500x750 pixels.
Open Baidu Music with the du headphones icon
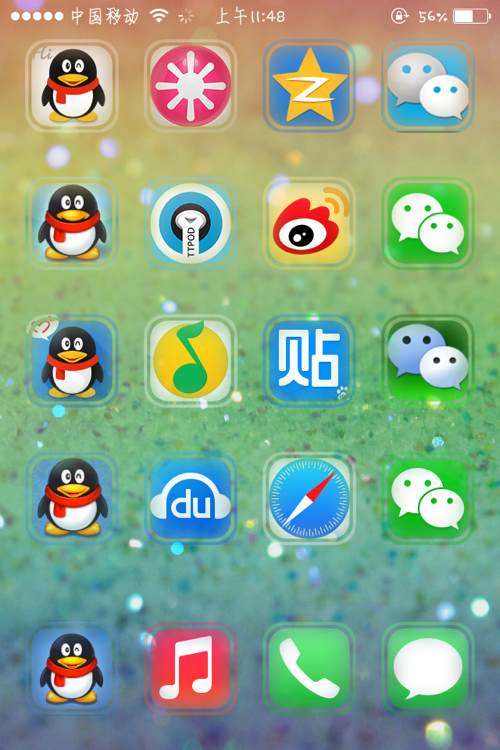click(x=190, y=498)
